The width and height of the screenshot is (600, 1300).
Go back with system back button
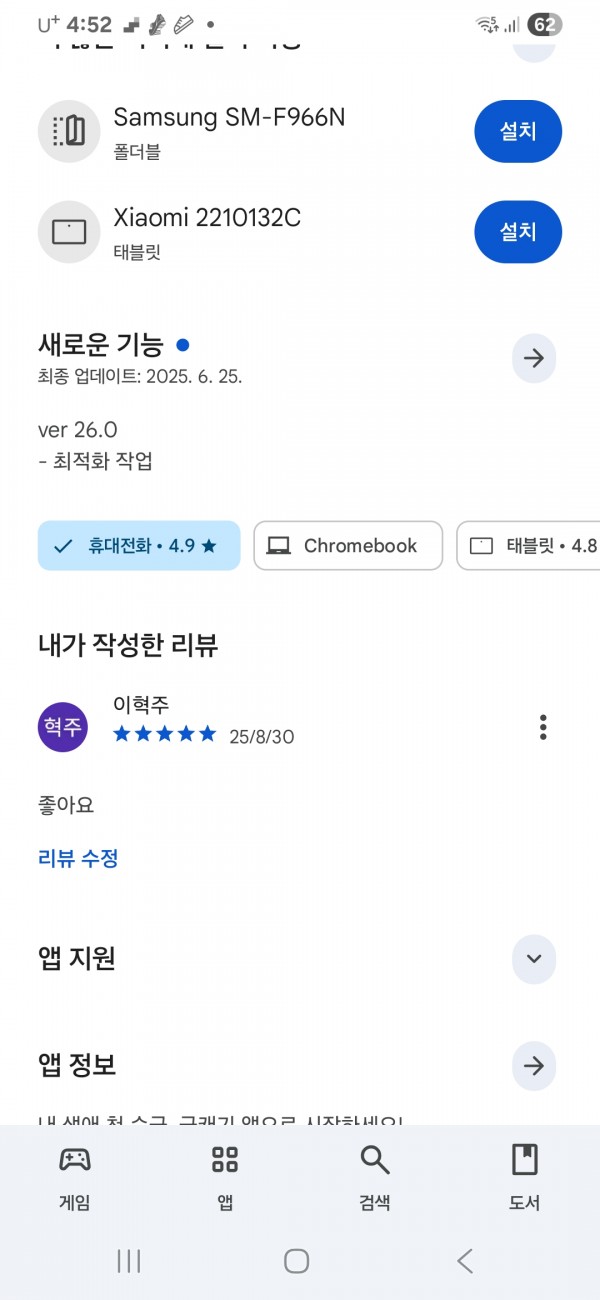pos(465,1261)
